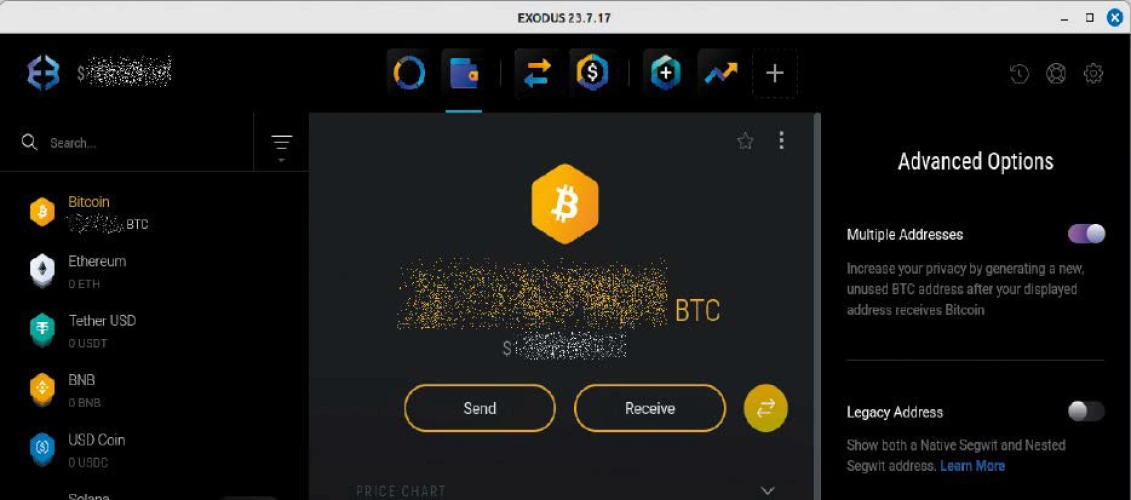Open the settings gear
The image size is (1131, 500).
1093,73
